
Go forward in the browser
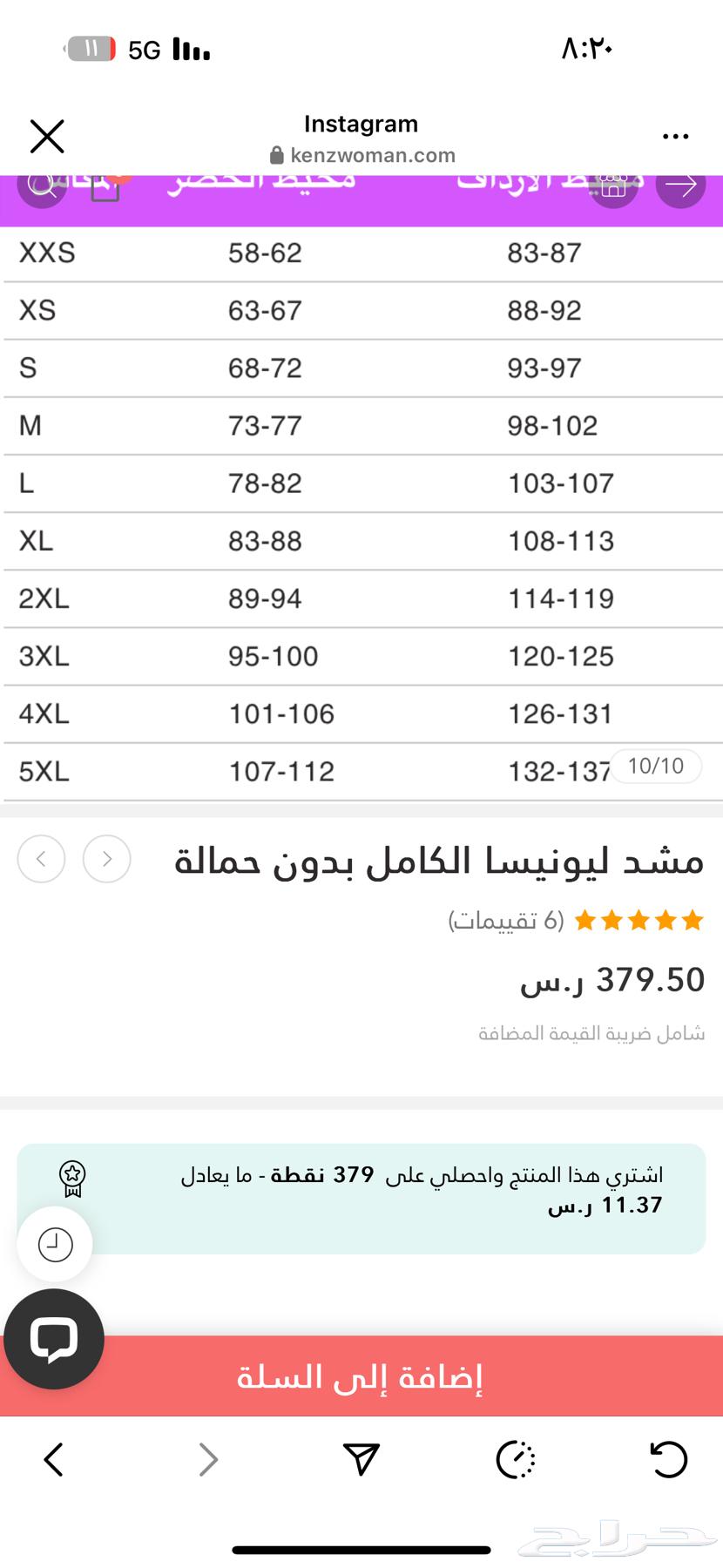pos(207,1459)
